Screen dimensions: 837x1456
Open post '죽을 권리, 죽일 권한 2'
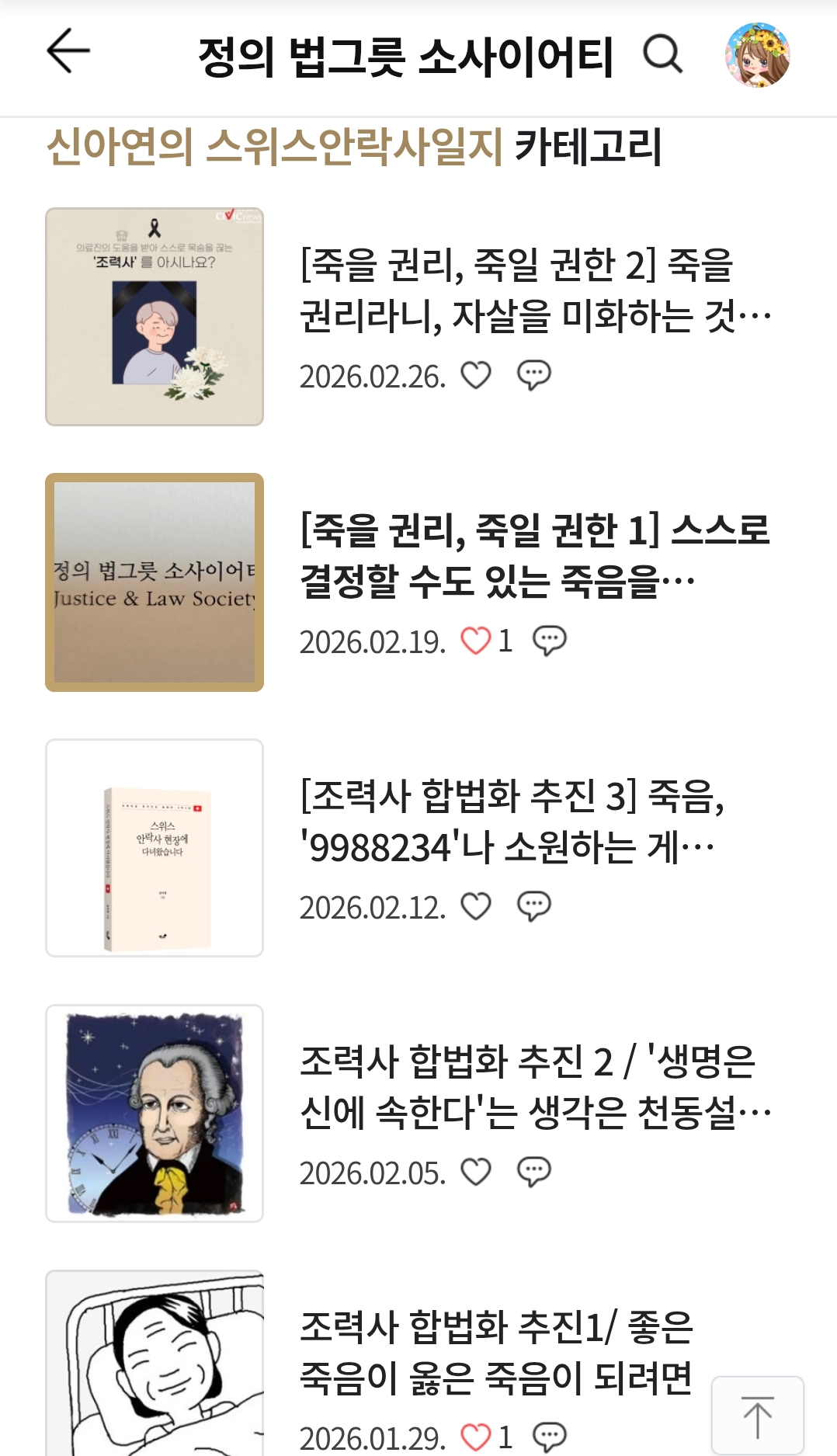[x=534, y=290]
